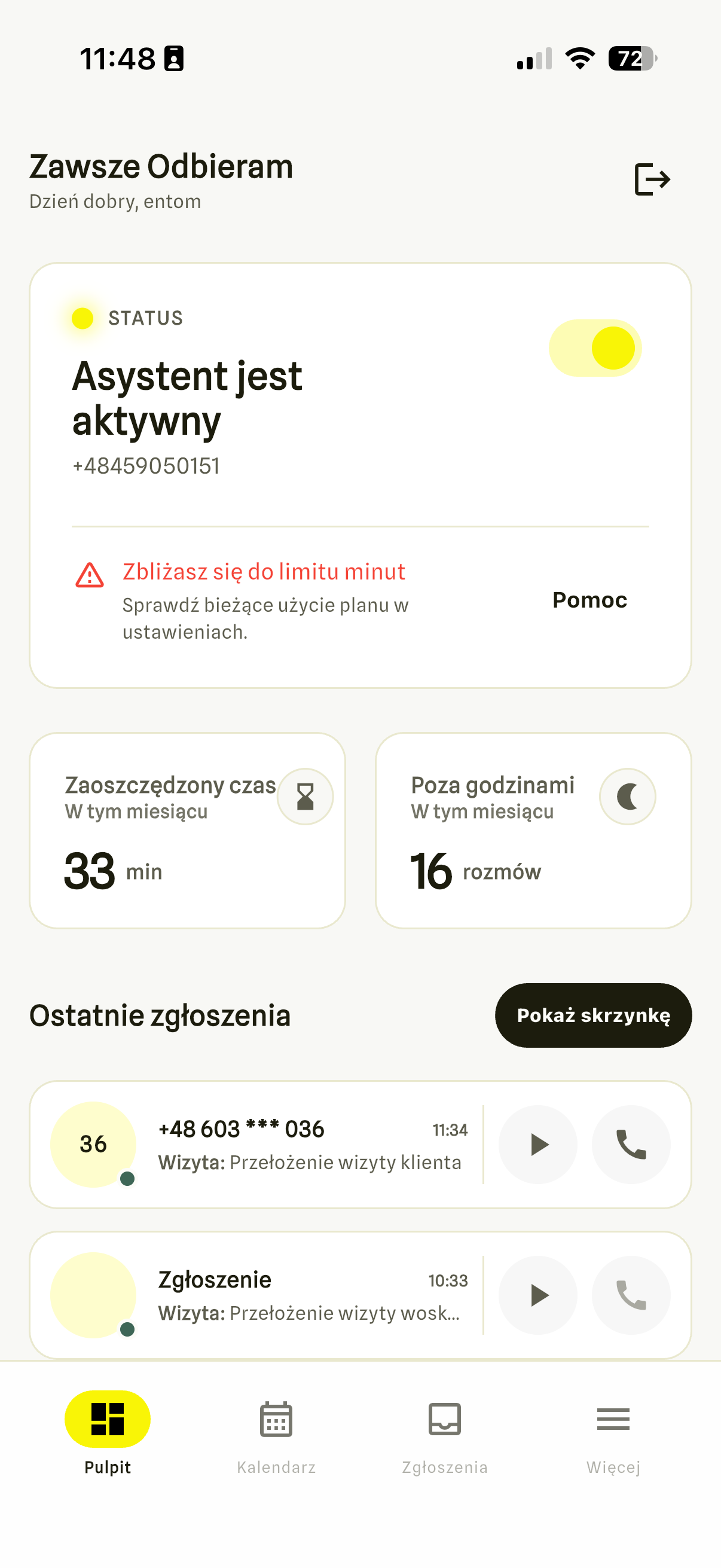
Task: Tap the Więcej menu icon
Action: click(613, 1419)
